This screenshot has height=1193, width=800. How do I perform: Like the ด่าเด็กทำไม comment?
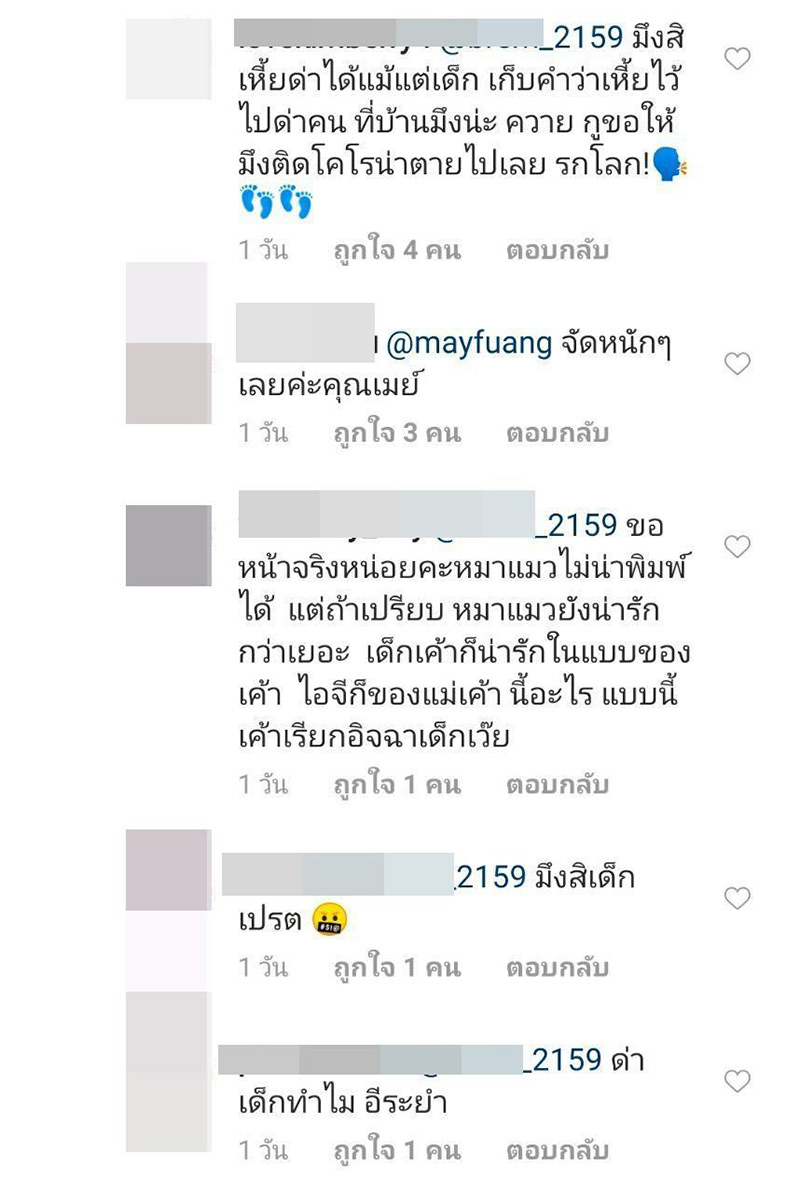[x=737, y=1080]
